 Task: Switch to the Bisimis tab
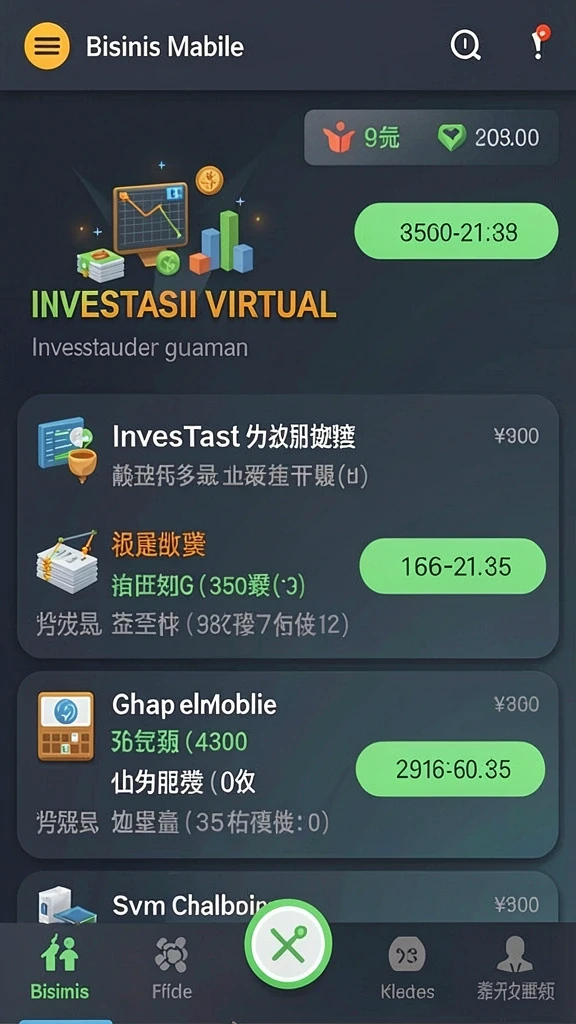(x=59, y=968)
